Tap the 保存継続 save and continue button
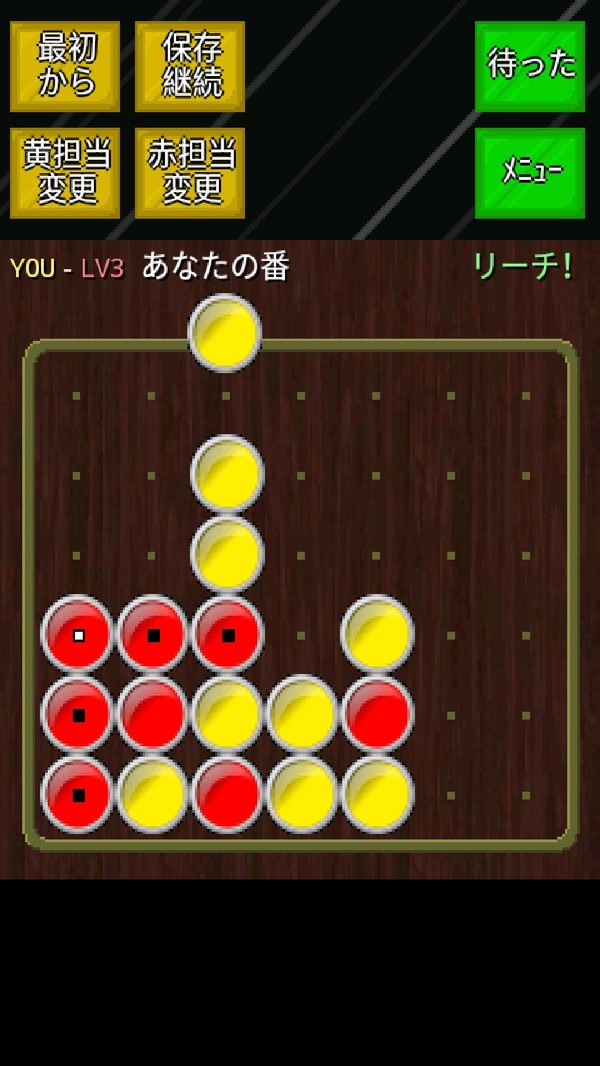 [x=190, y=66]
